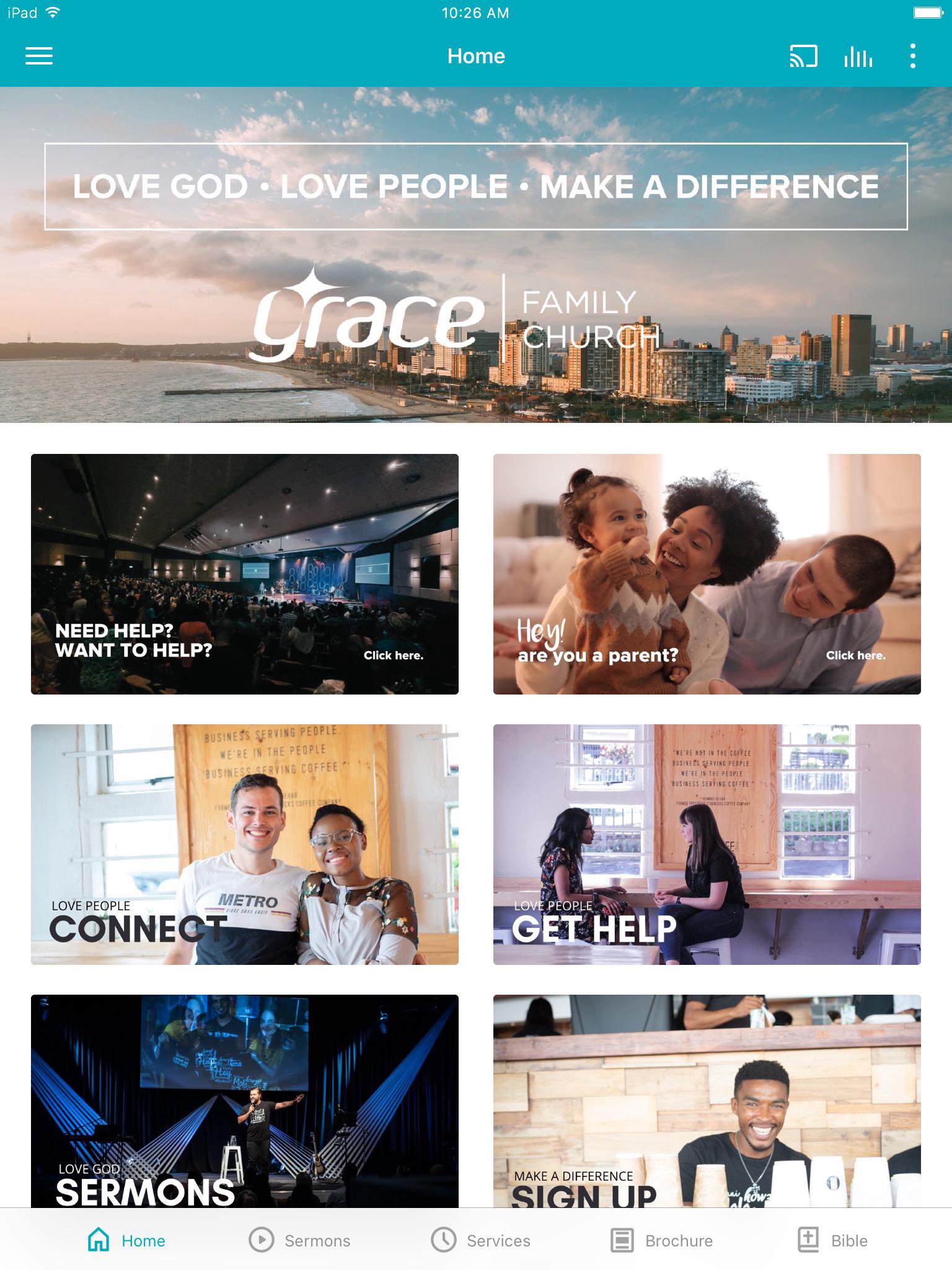Open the Hey! are you a parent? card
This screenshot has width=952, height=1270.
coord(707,574)
